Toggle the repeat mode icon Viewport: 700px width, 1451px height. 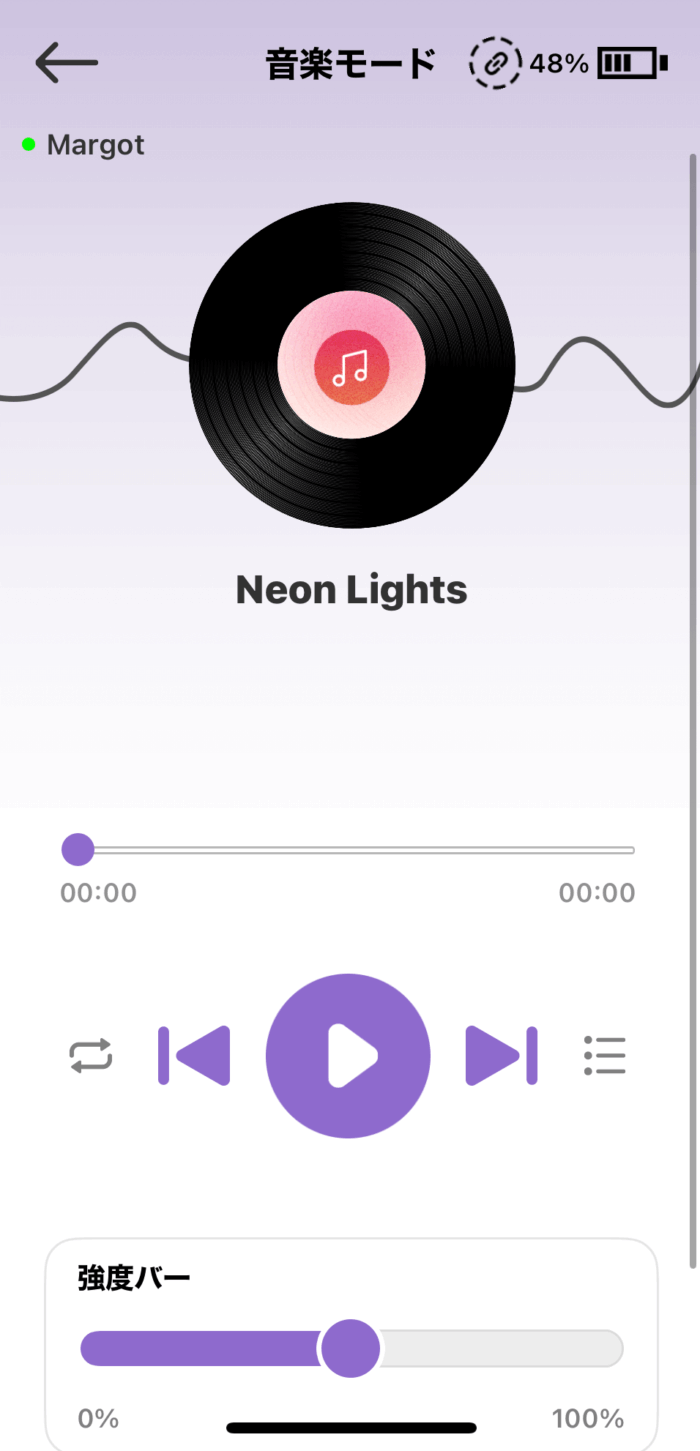click(91, 1056)
